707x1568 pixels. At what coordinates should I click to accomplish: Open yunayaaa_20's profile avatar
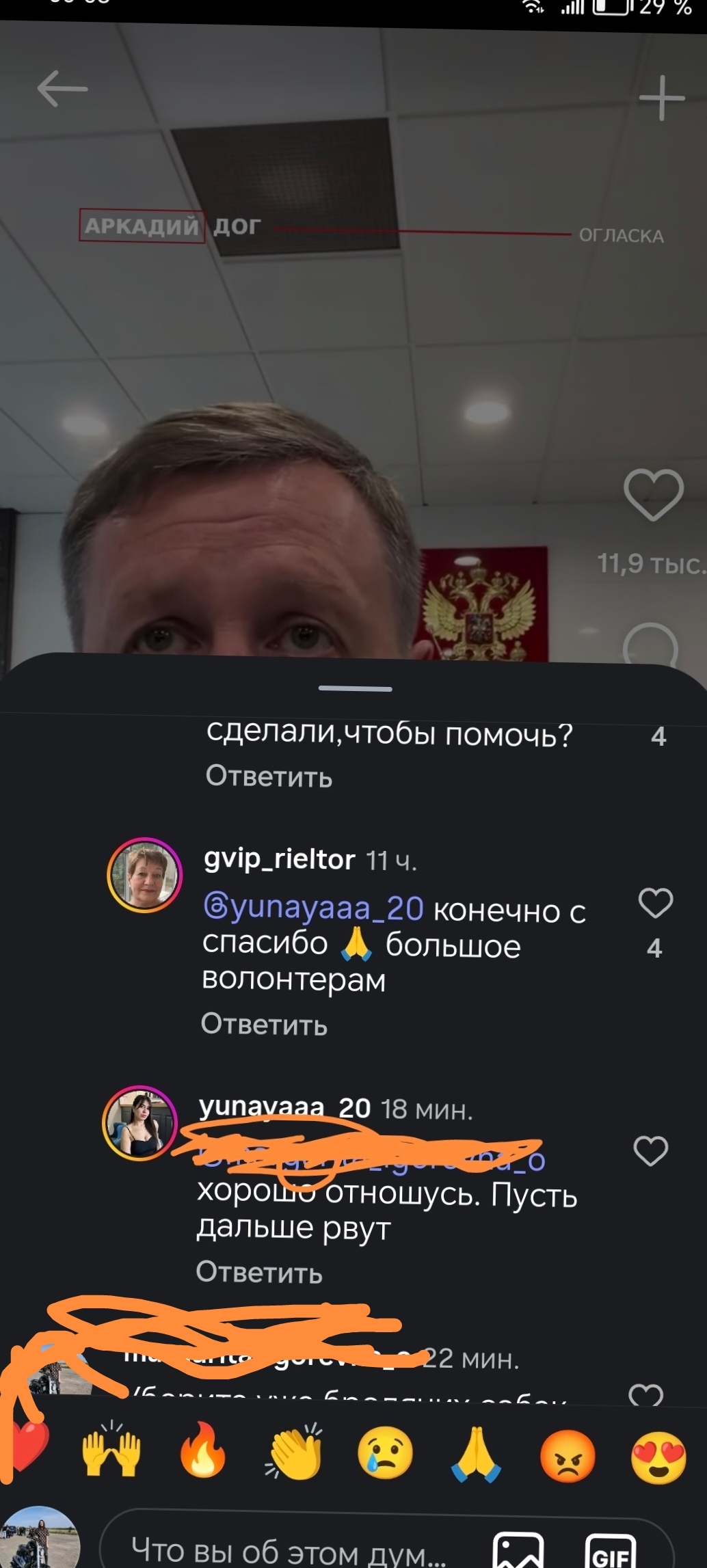coord(139,1123)
